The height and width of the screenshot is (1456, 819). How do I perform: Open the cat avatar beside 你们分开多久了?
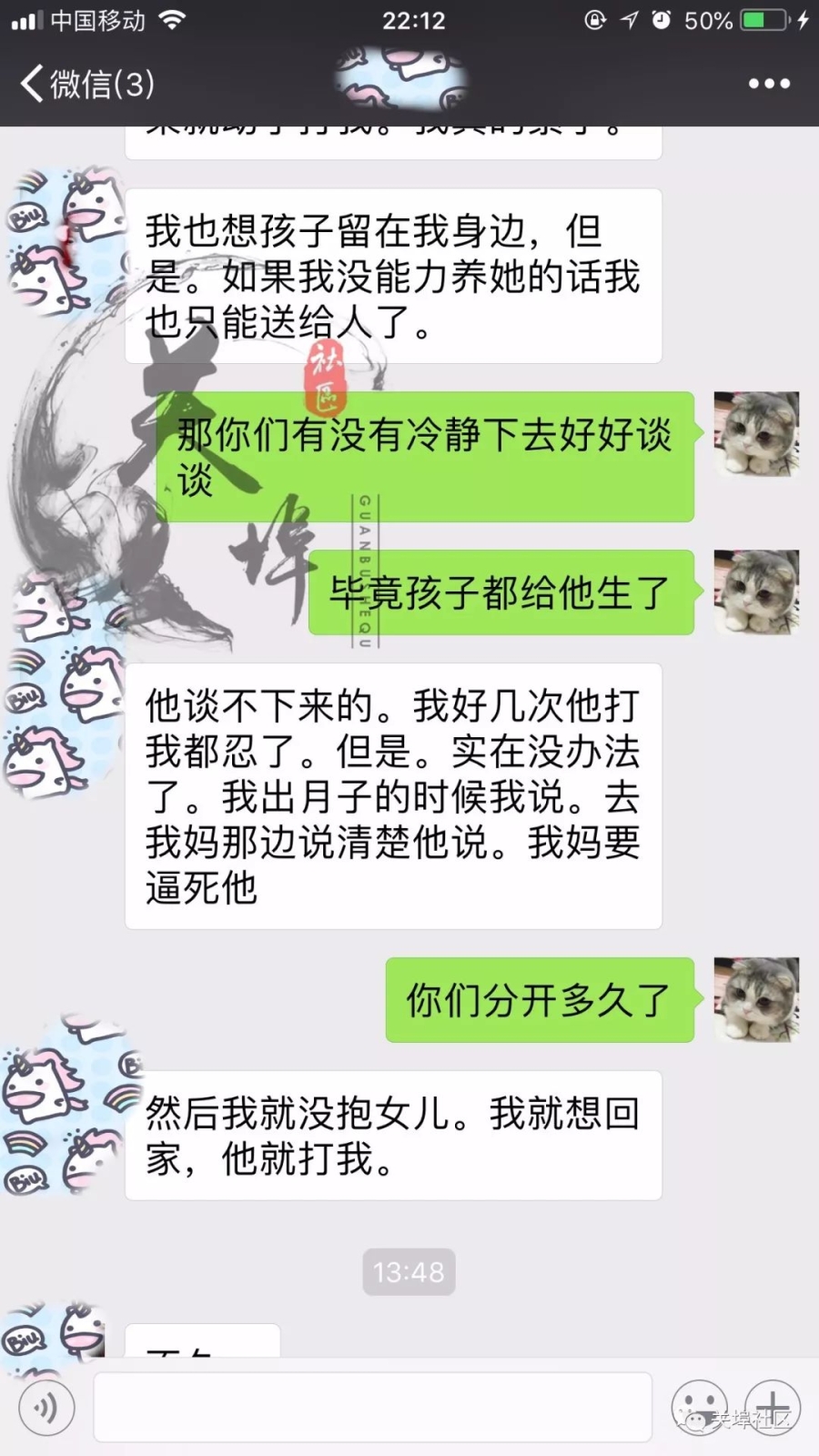[756, 999]
